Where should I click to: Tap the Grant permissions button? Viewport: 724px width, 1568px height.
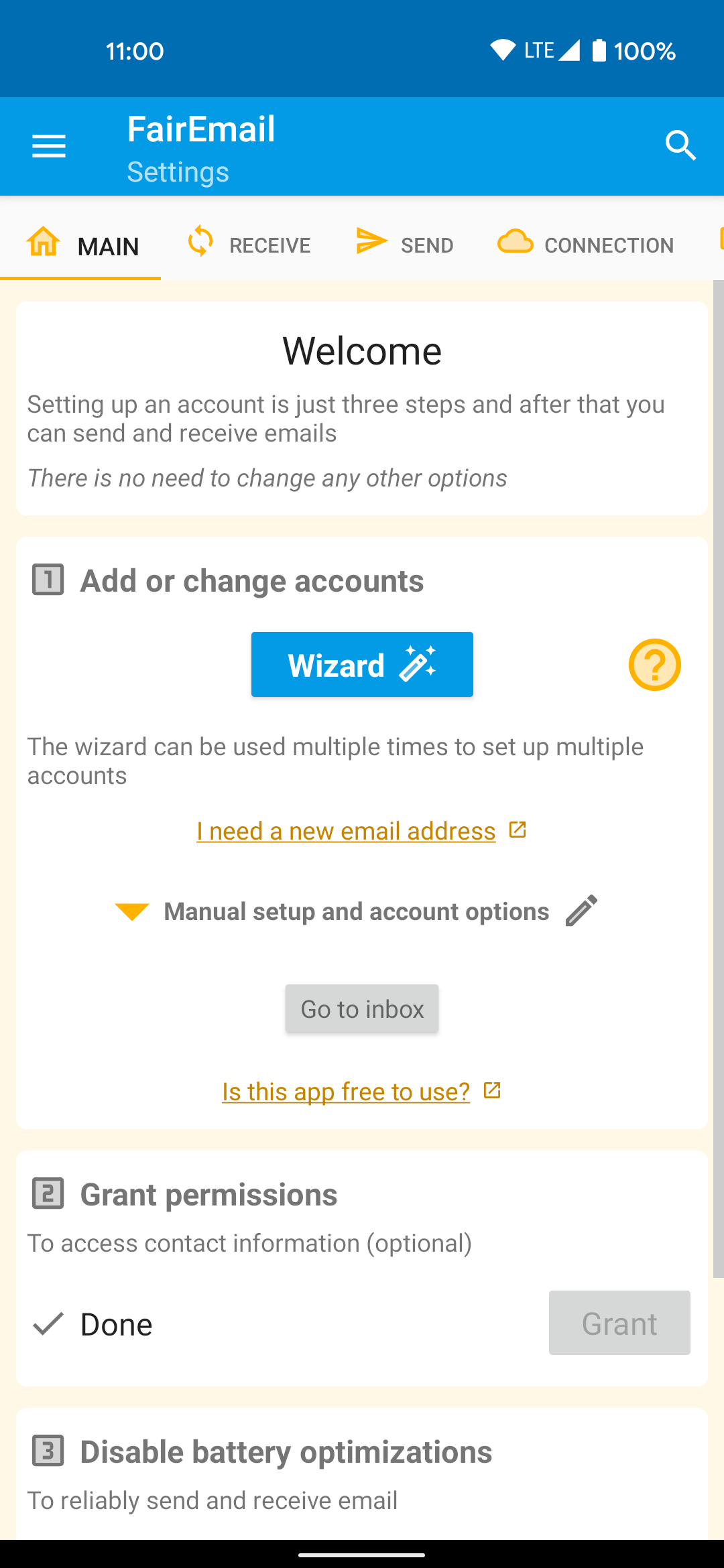point(619,1323)
